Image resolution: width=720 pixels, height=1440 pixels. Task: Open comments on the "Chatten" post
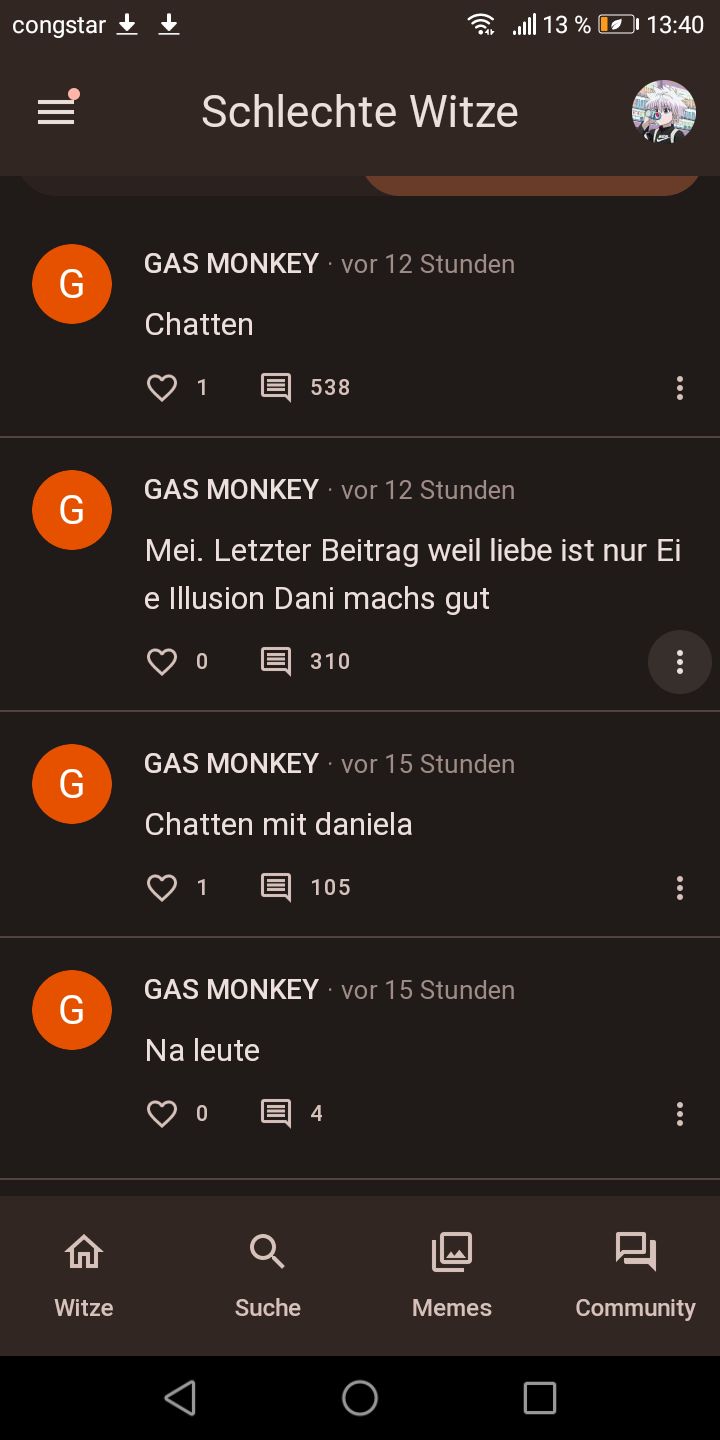[x=277, y=388]
